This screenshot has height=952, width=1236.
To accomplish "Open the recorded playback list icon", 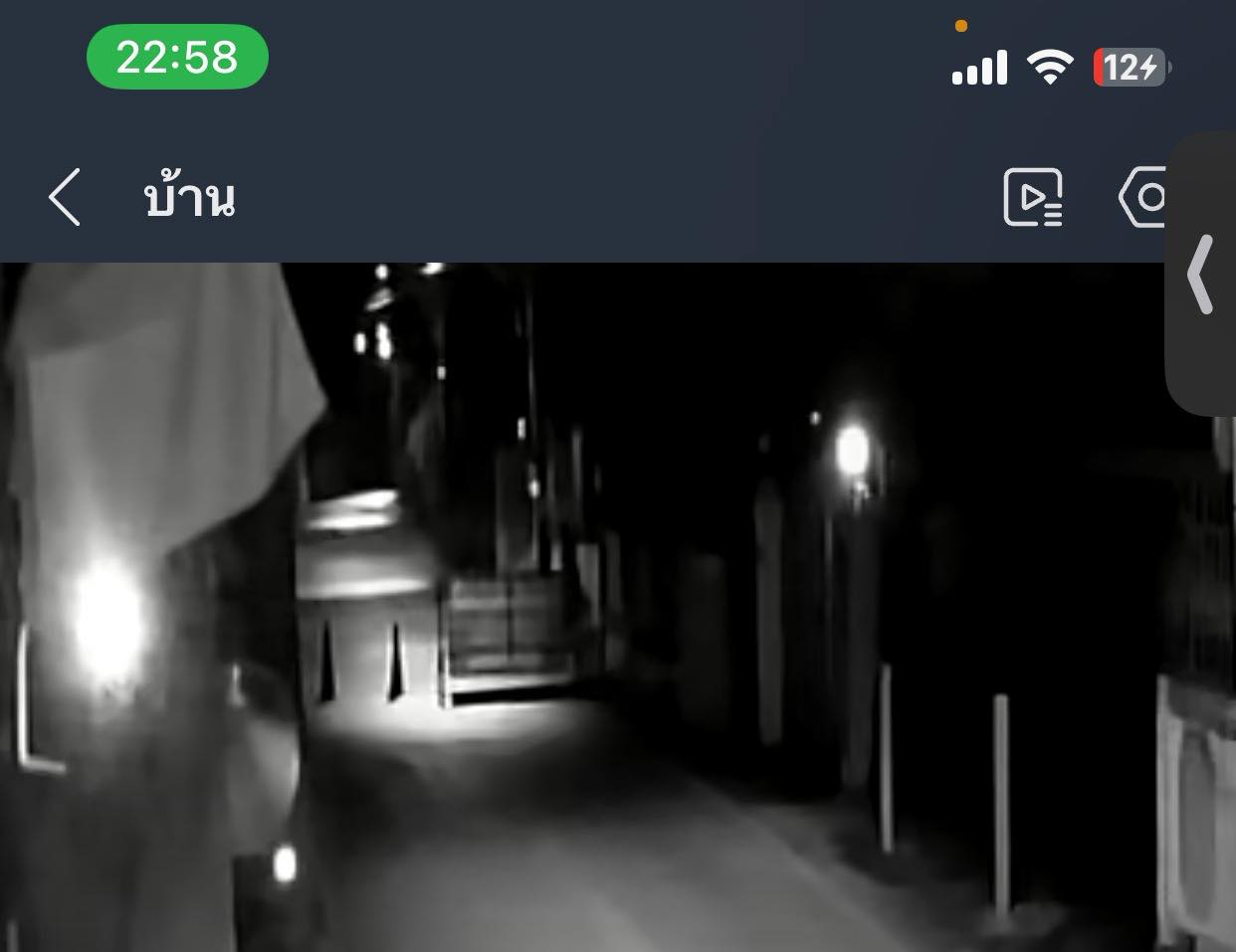I will click(x=1033, y=197).
